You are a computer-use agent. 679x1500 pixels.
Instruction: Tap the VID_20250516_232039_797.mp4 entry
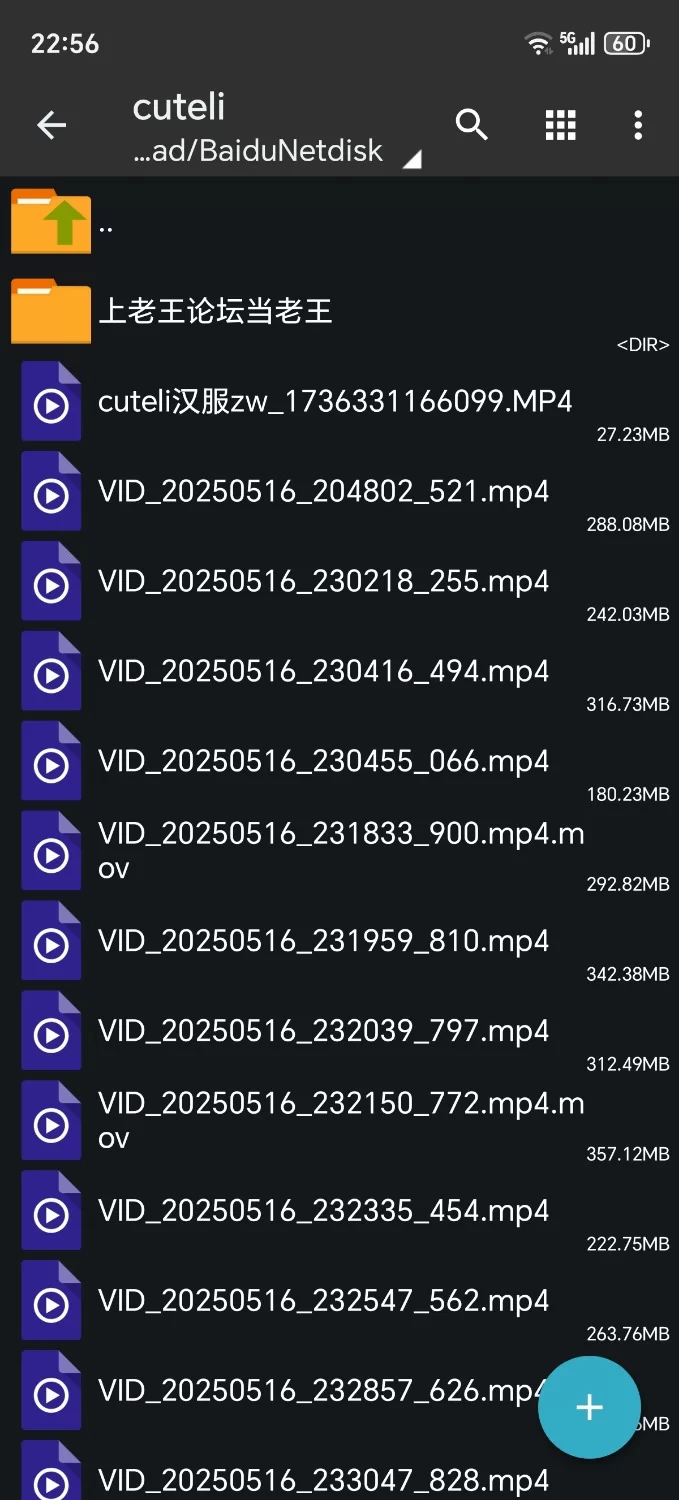click(x=323, y=1033)
